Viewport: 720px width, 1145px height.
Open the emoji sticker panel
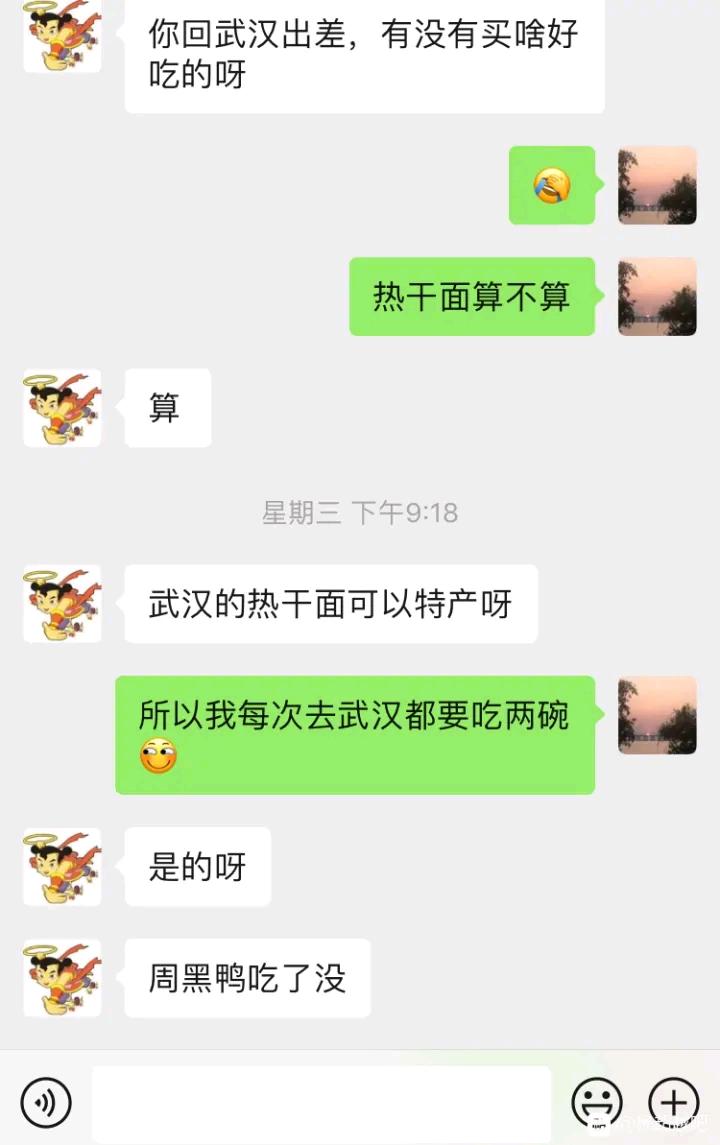[597, 1103]
